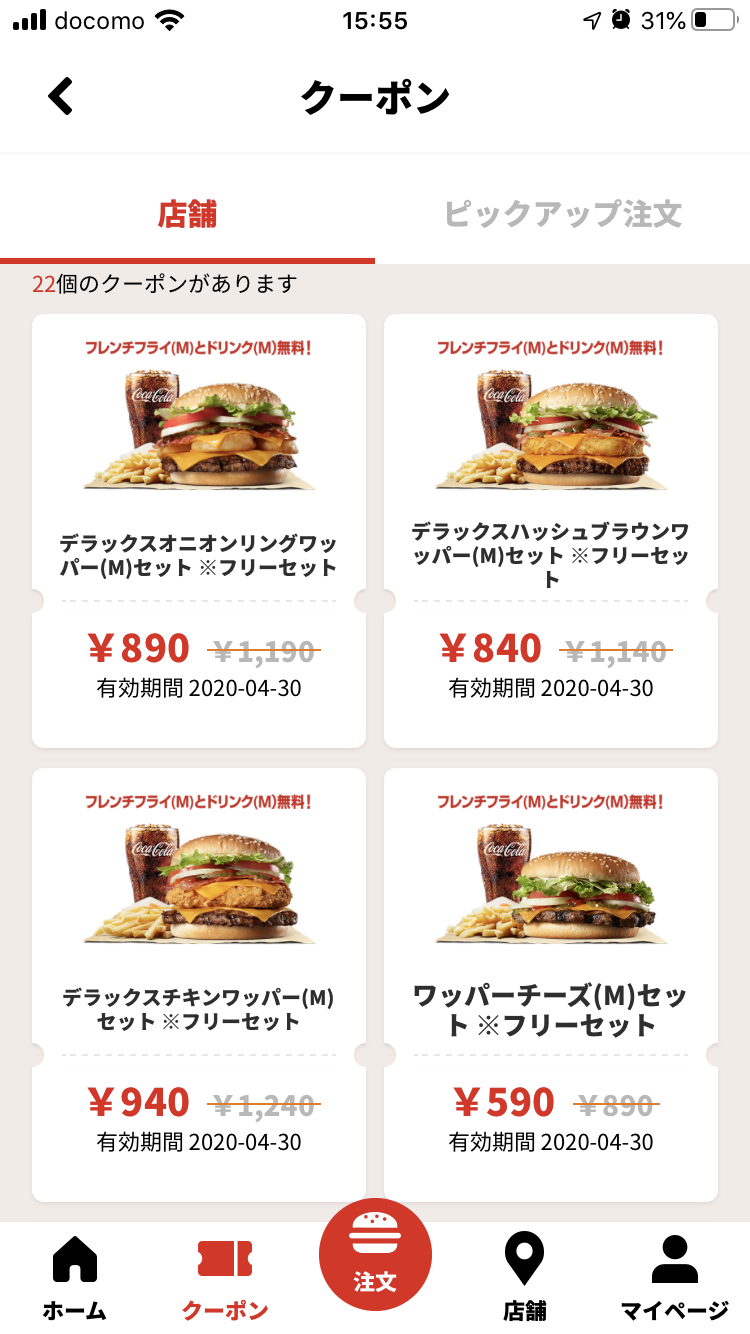Select the デラックスチキンワッパー ¥940 coupon
Image resolution: width=750 pixels, height=1334 pixels.
tap(199, 984)
